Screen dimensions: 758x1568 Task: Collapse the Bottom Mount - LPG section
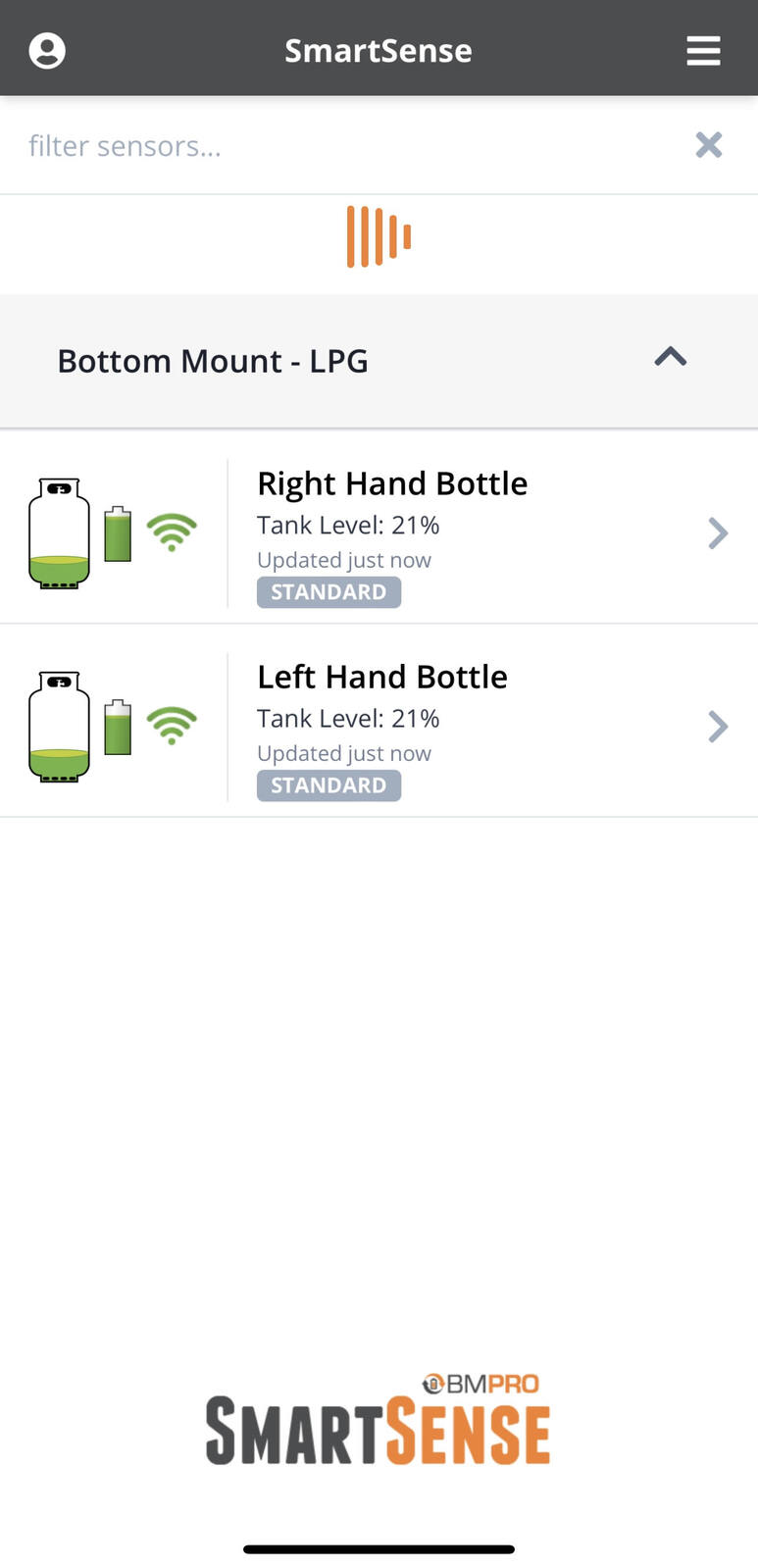tap(671, 357)
